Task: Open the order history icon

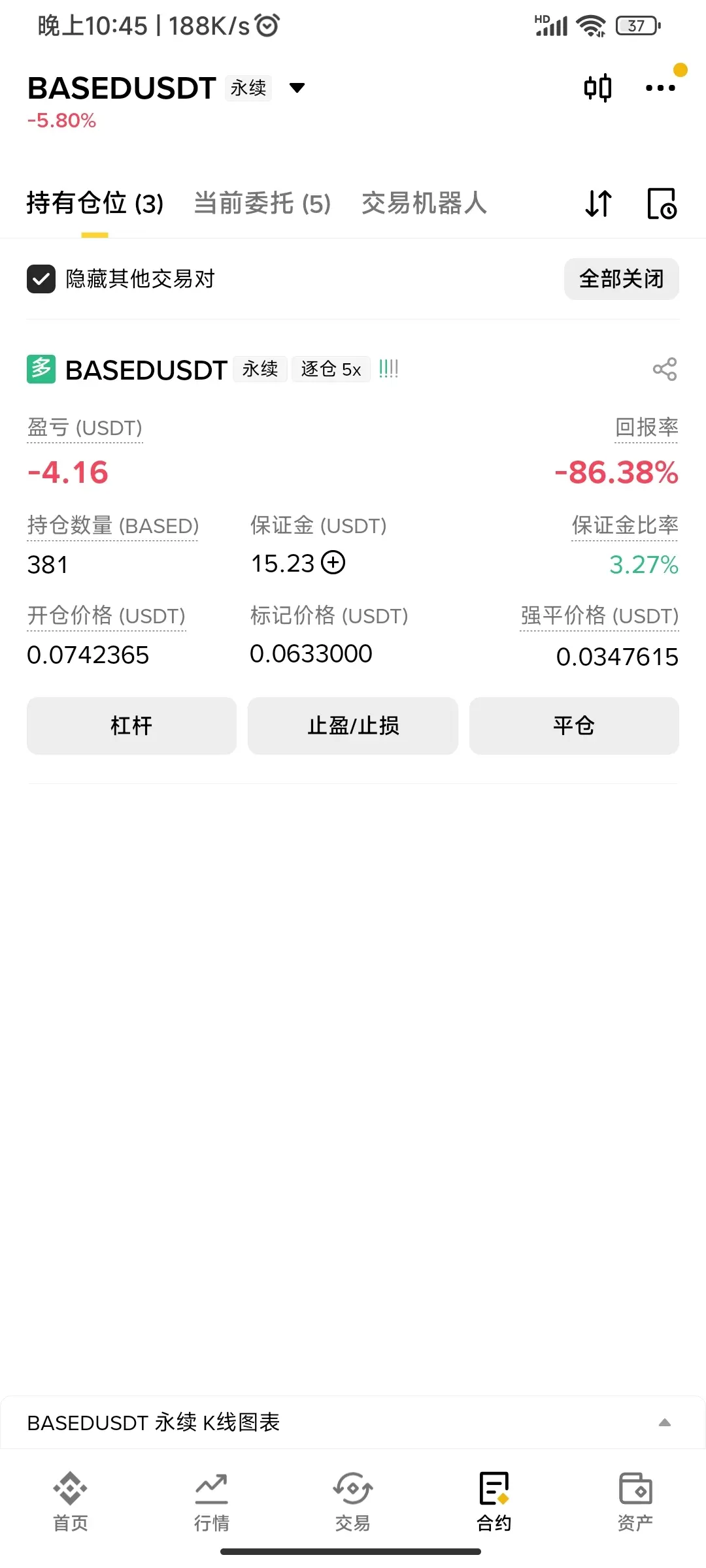Action: coord(662,203)
